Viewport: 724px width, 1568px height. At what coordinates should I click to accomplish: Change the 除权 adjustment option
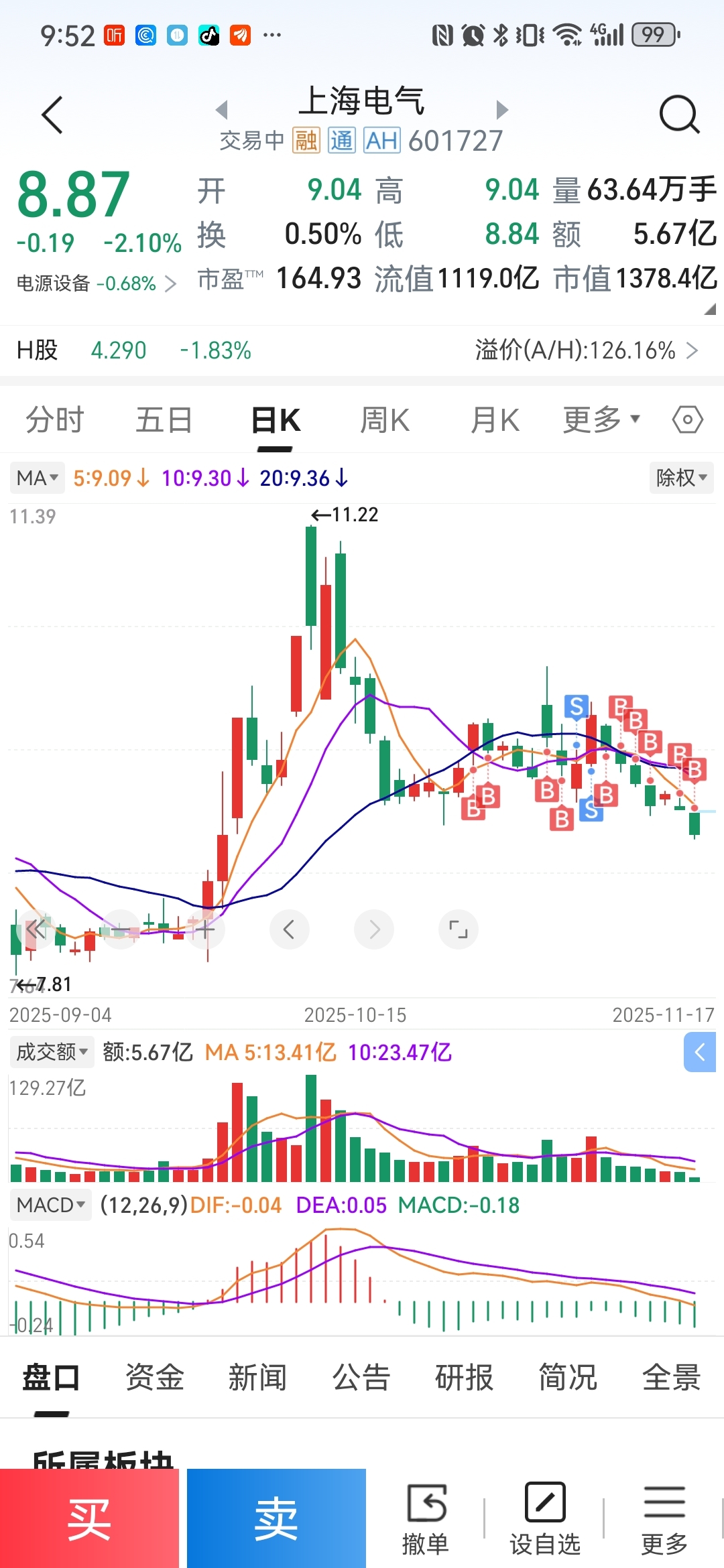click(x=681, y=478)
